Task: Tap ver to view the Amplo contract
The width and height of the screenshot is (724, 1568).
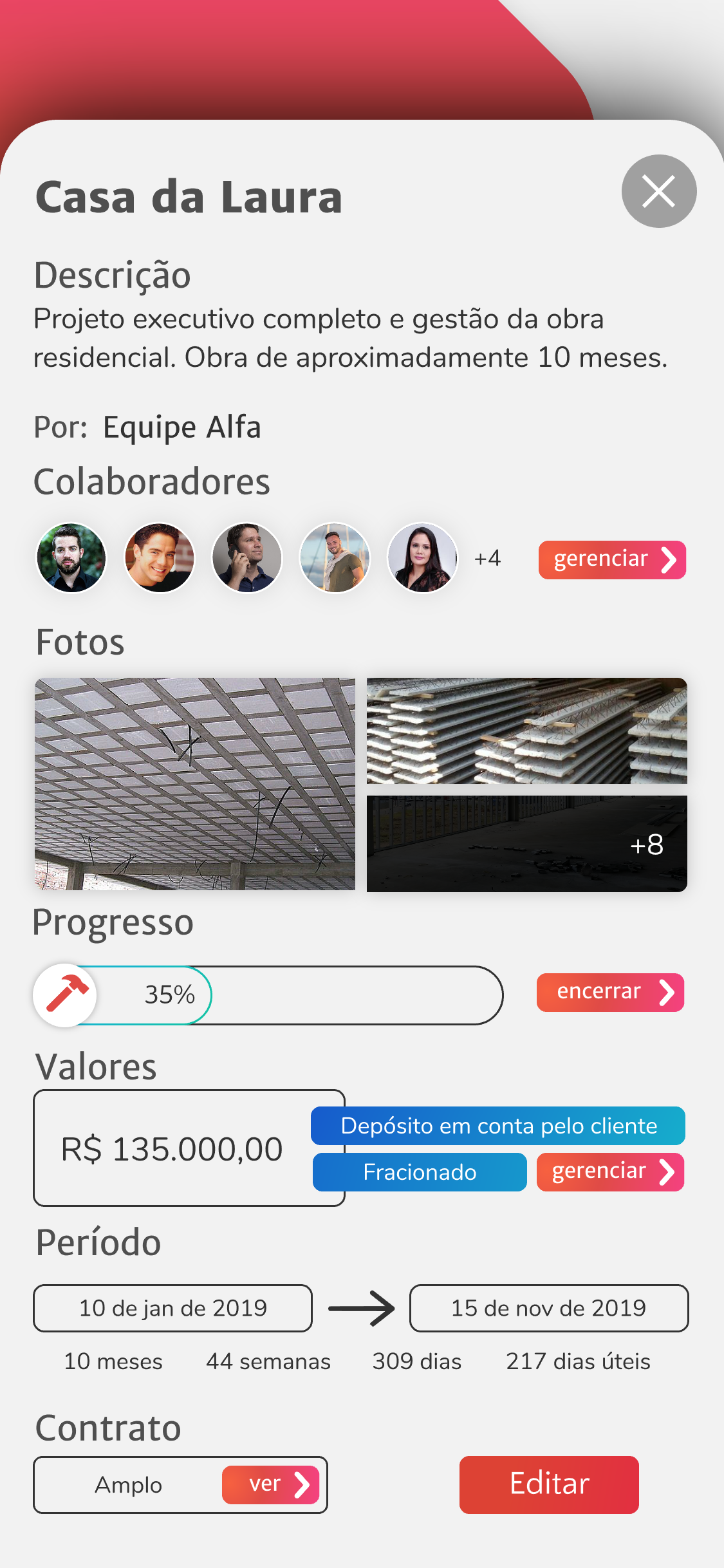Action: click(271, 1484)
